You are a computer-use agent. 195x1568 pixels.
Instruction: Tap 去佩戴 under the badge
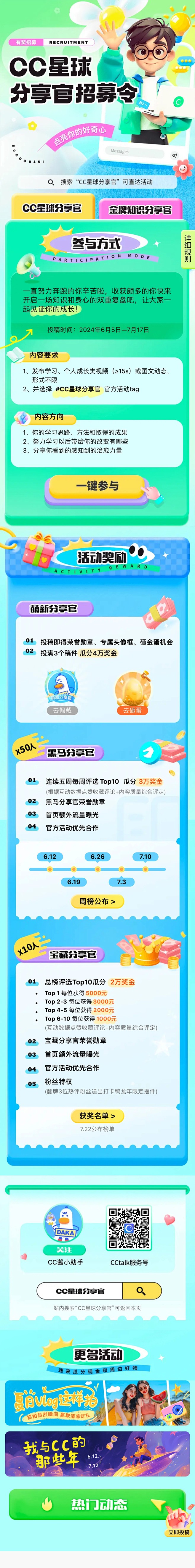tap(62, 710)
